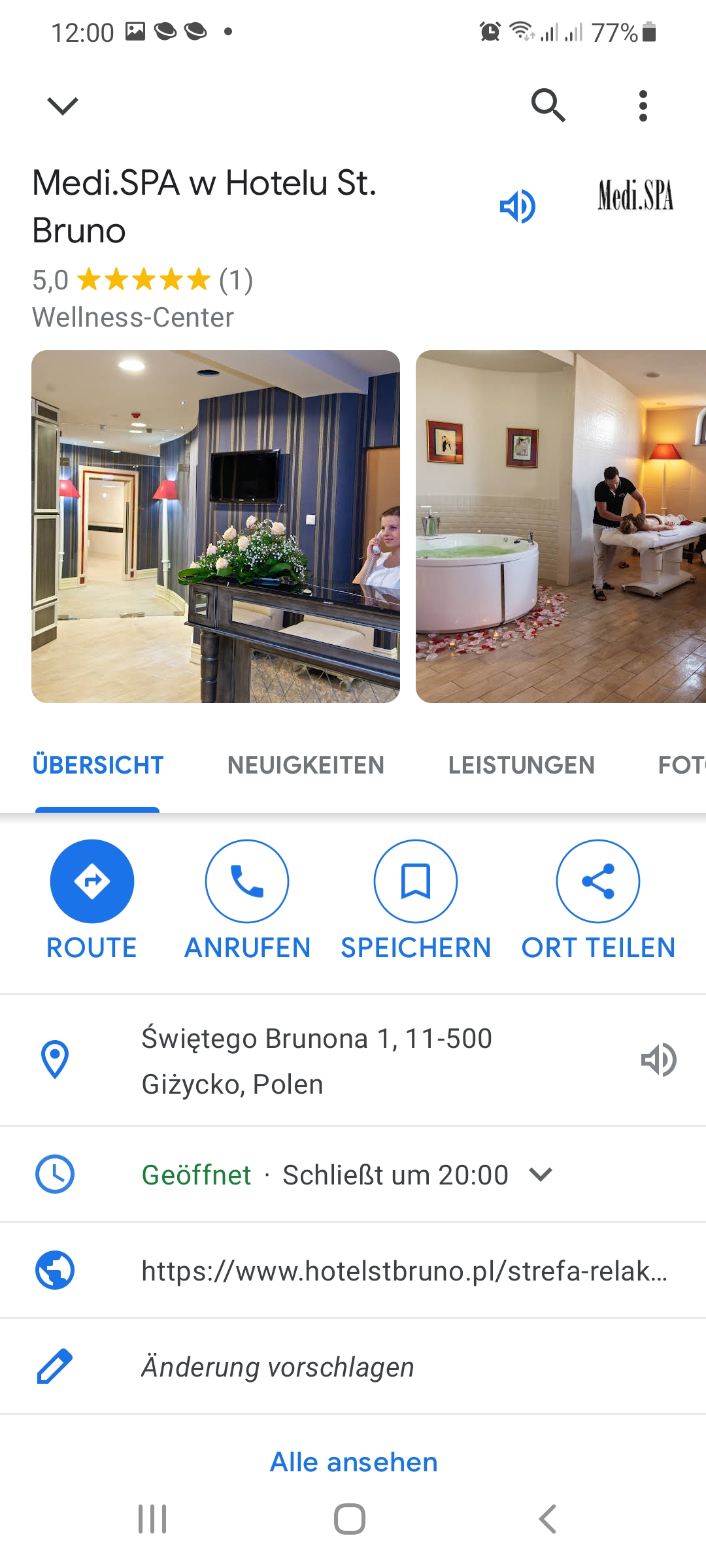Expand the opening hours dropdown
This screenshot has width=706, height=1568.
541,1175
